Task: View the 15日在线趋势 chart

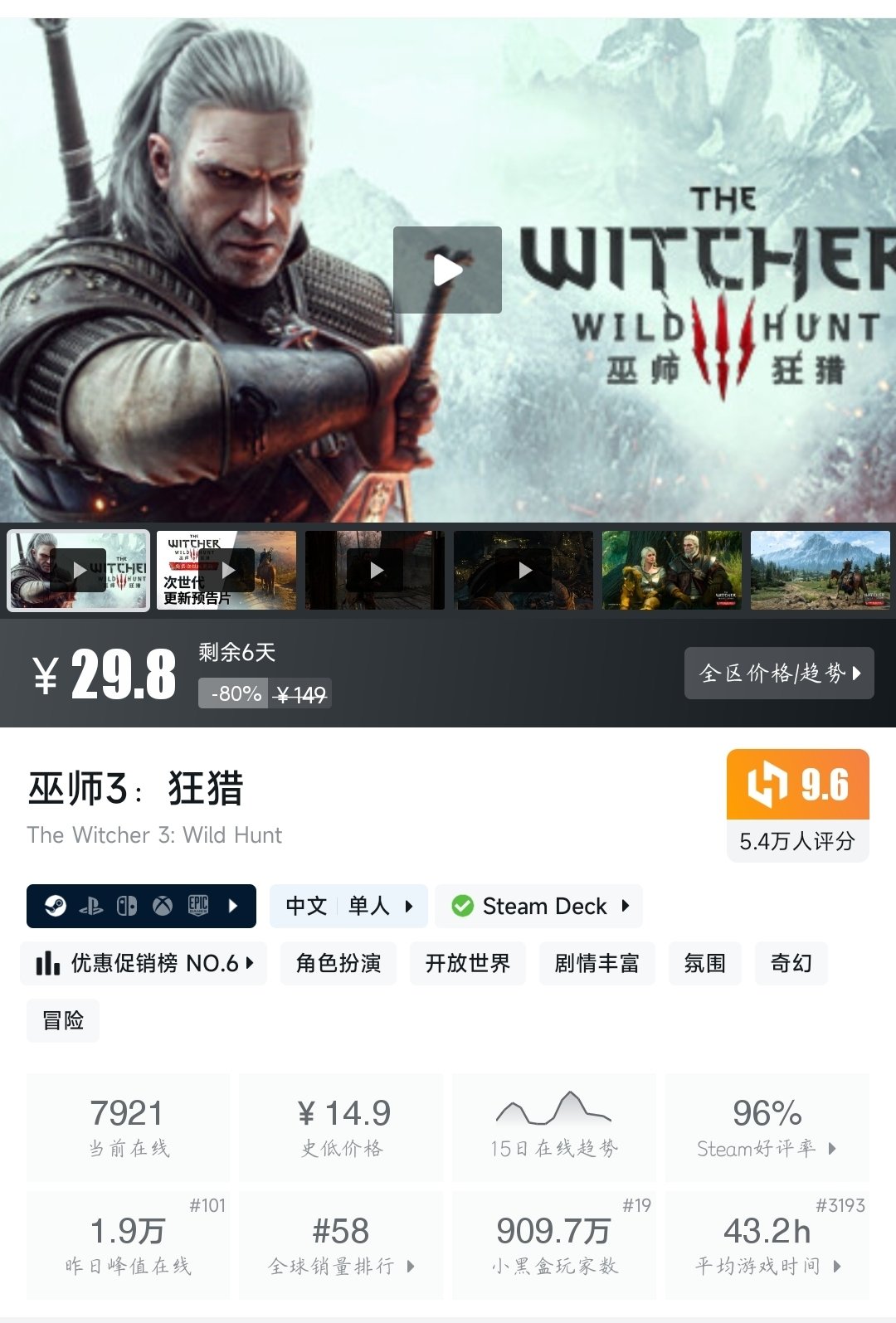Action: coord(553,1127)
